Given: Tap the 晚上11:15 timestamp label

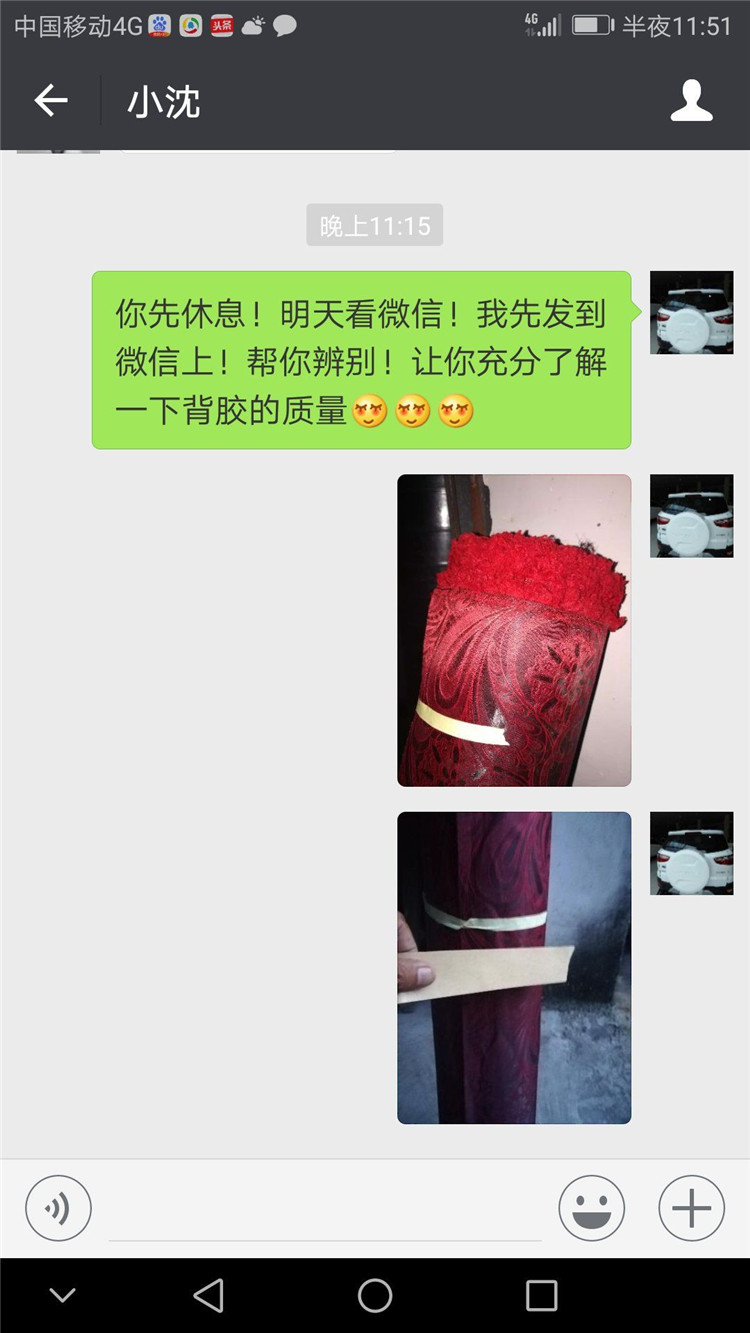Looking at the screenshot, I should coord(374,224).
